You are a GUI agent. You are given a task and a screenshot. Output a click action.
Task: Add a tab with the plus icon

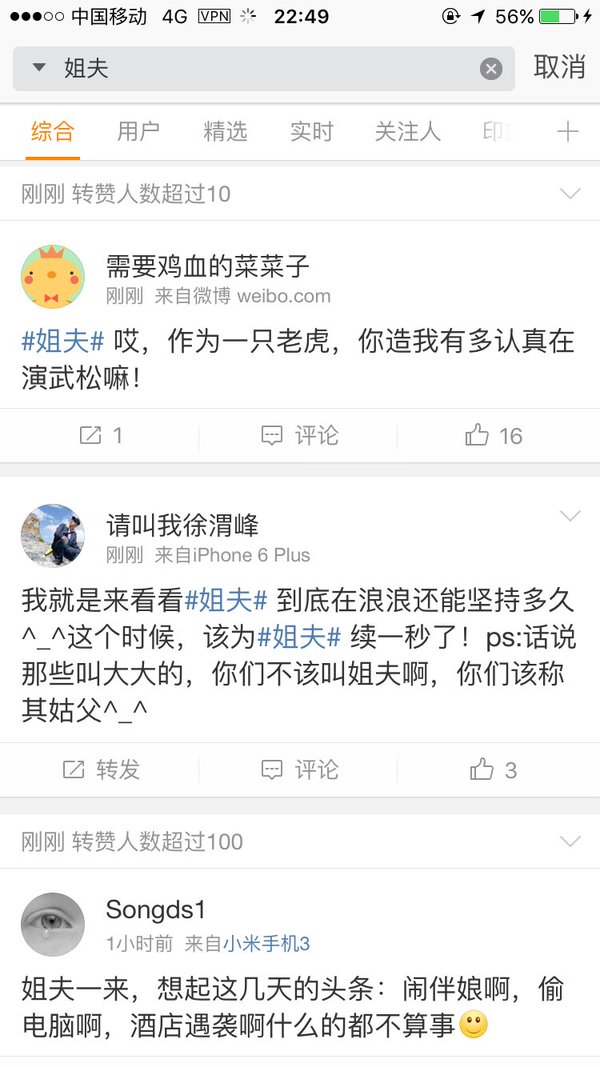pos(567,131)
